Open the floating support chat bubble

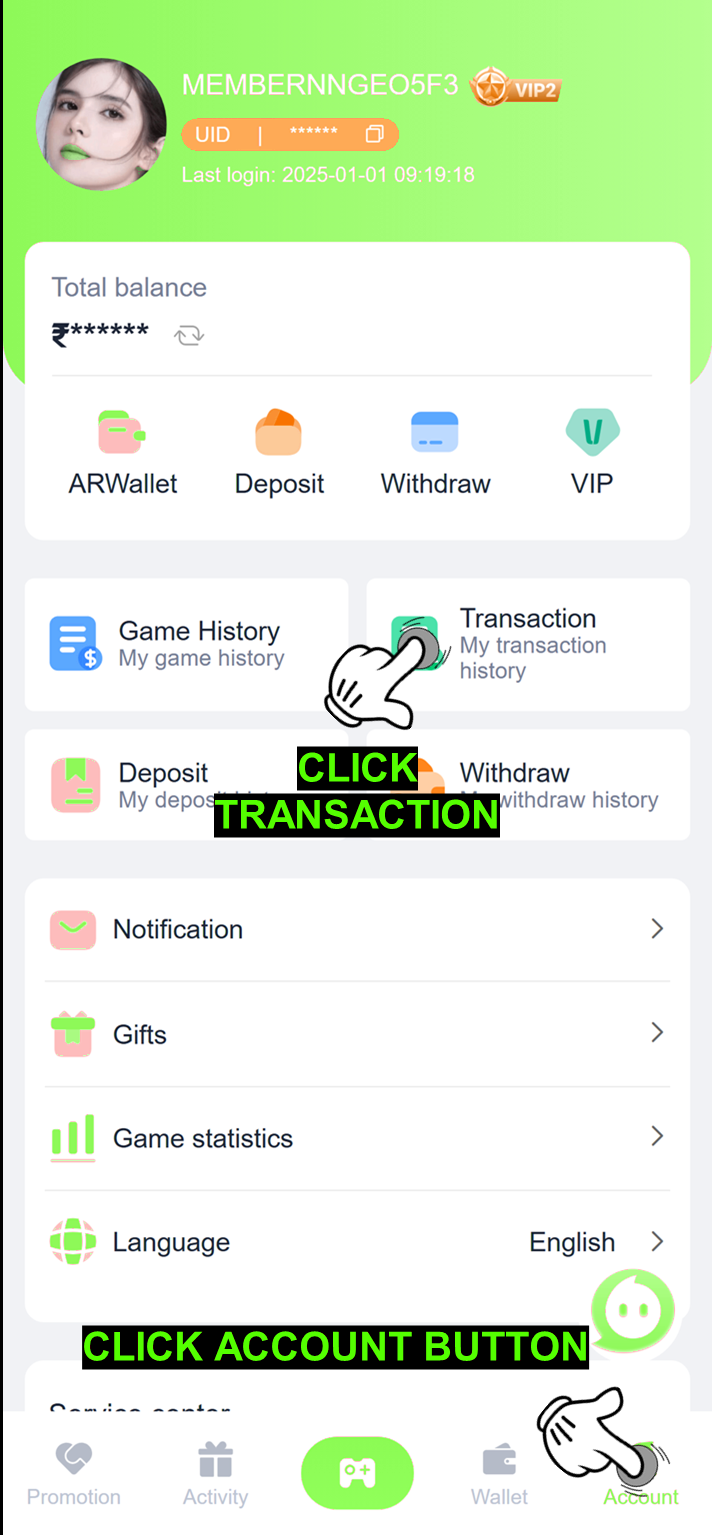click(x=634, y=1308)
